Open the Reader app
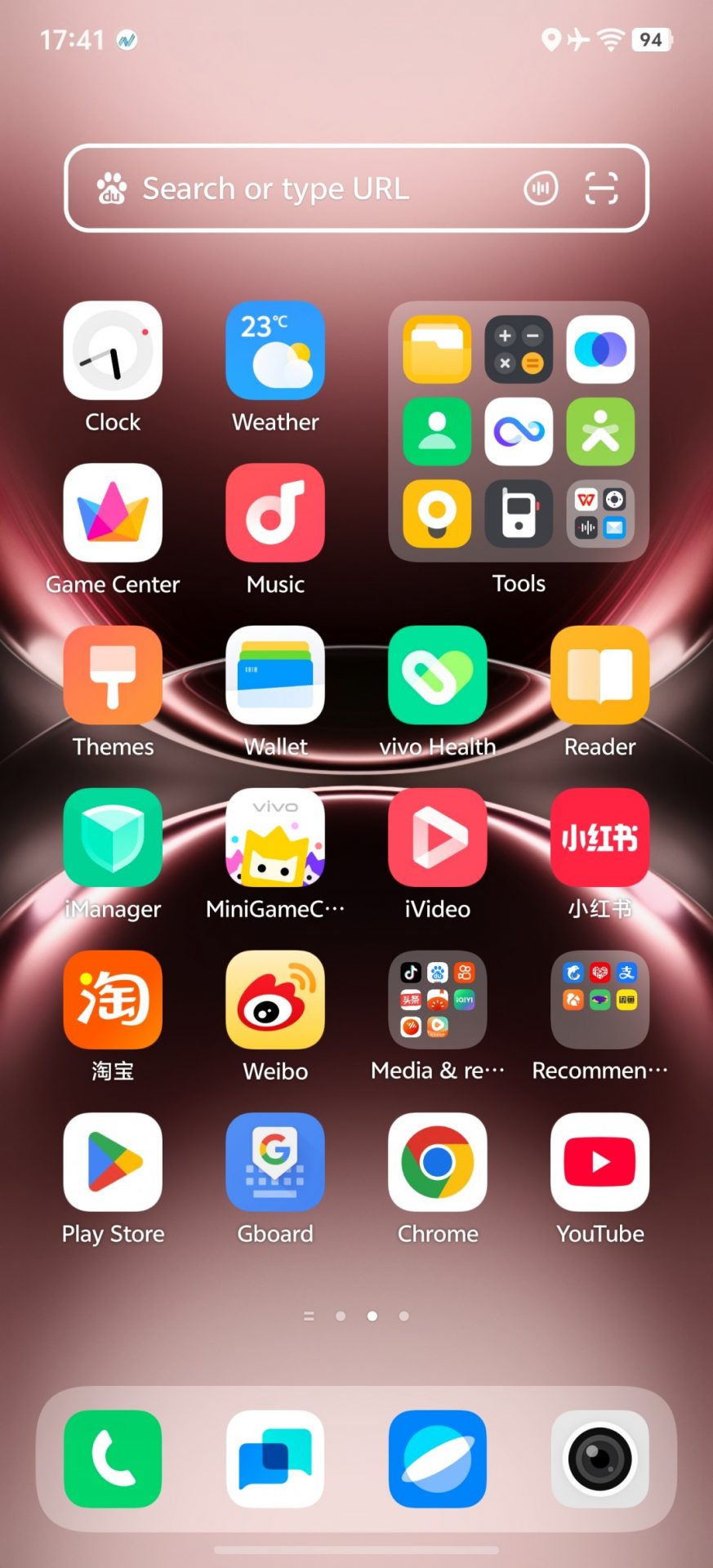Image resolution: width=713 pixels, height=1568 pixels. (x=600, y=676)
